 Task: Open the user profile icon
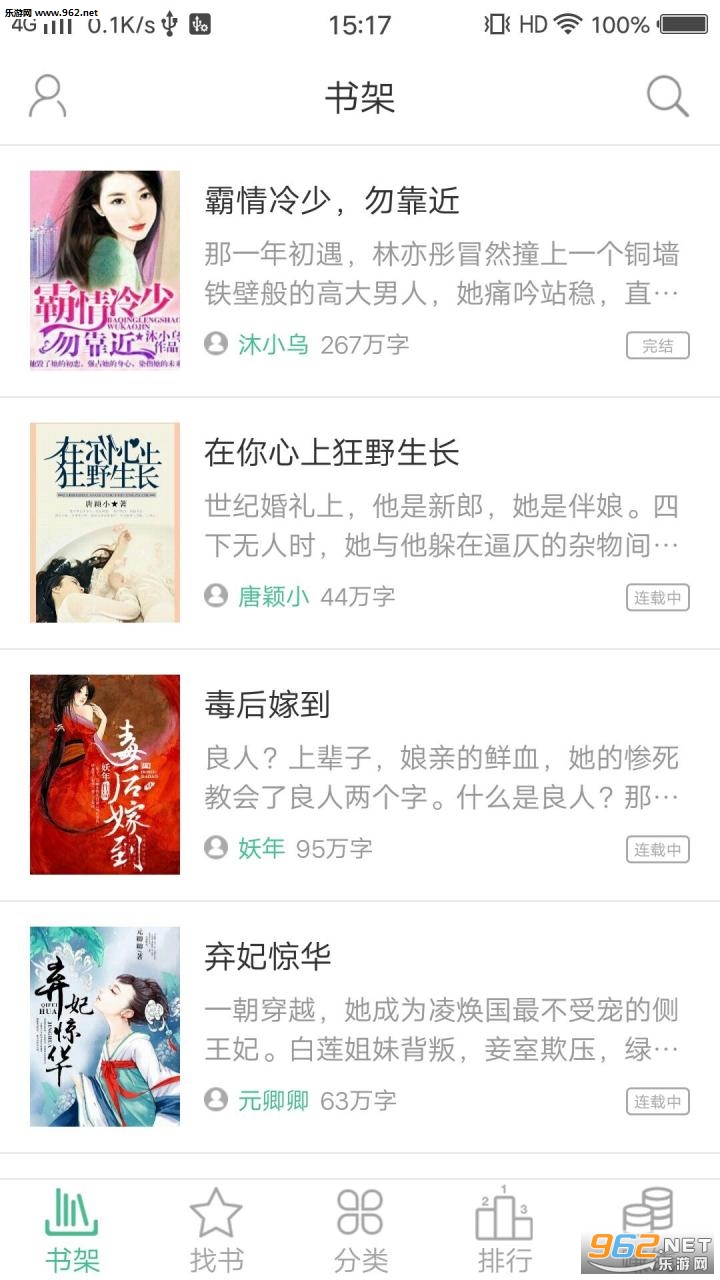point(47,97)
